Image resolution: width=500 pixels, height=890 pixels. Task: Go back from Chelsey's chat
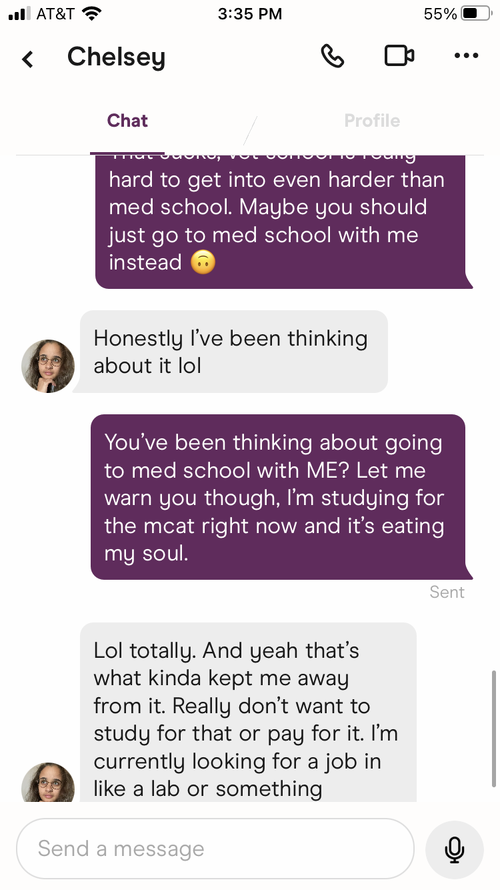click(27, 58)
